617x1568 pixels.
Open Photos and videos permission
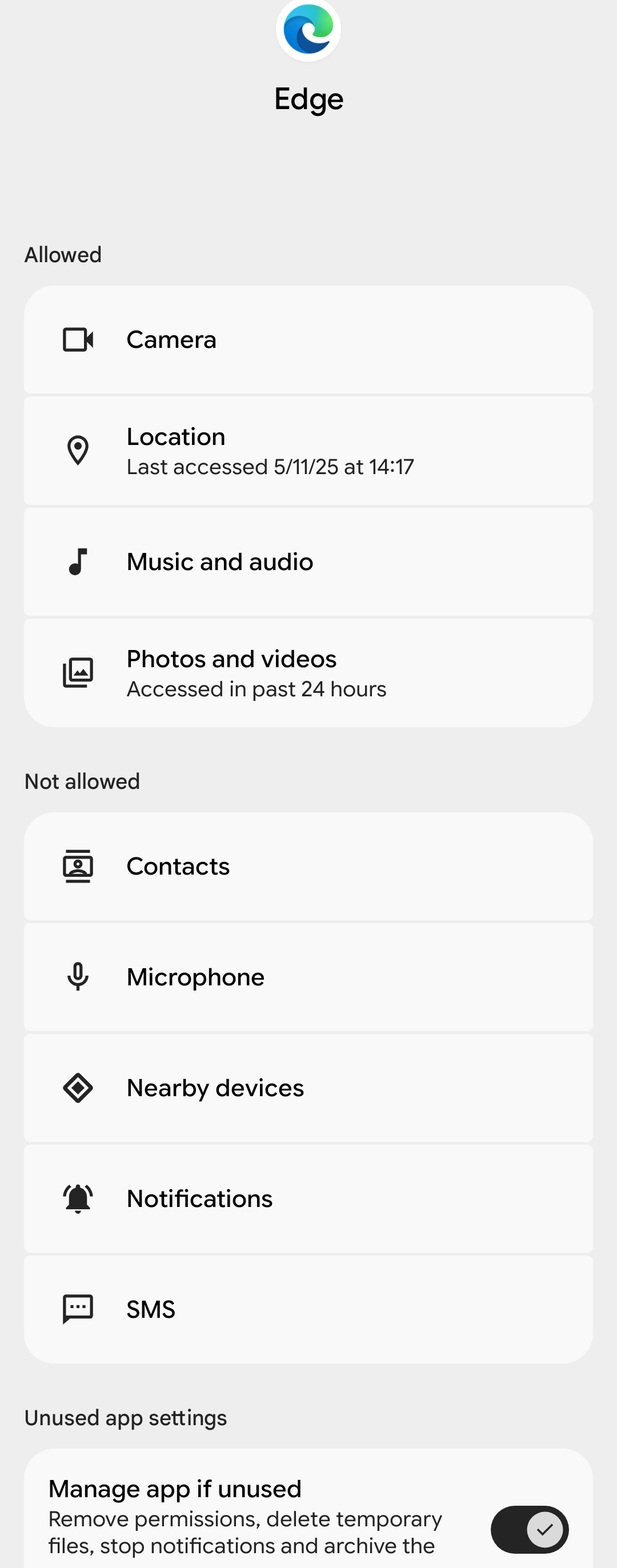pyautogui.click(x=308, y=672)
